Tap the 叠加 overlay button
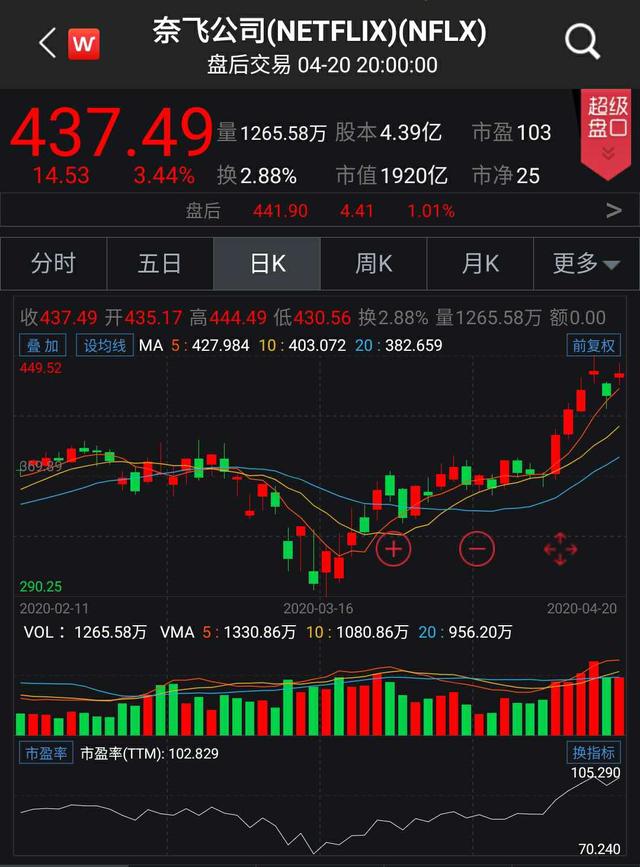This screenshot has height=867, width=640. pos(43,346)
